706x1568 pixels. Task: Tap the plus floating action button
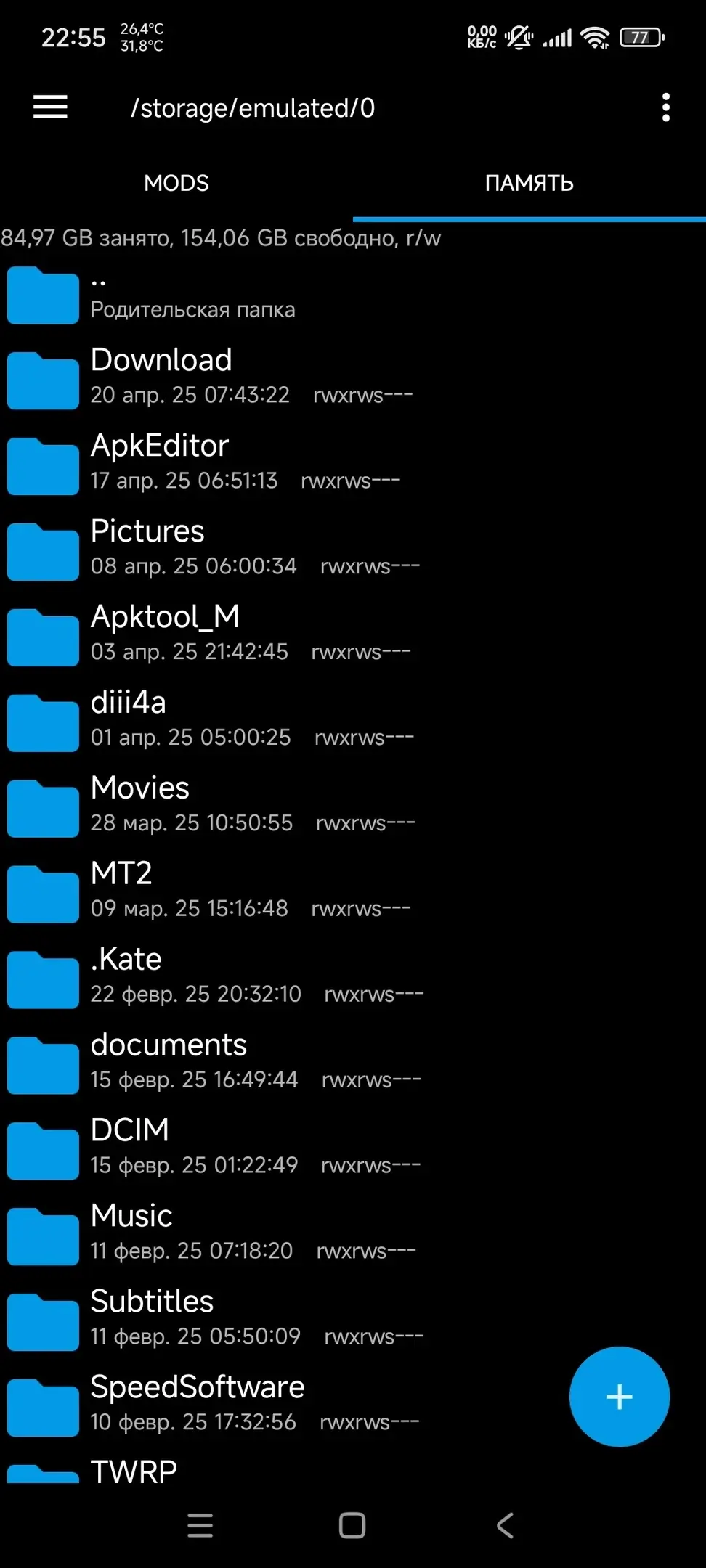[620, 1397]
